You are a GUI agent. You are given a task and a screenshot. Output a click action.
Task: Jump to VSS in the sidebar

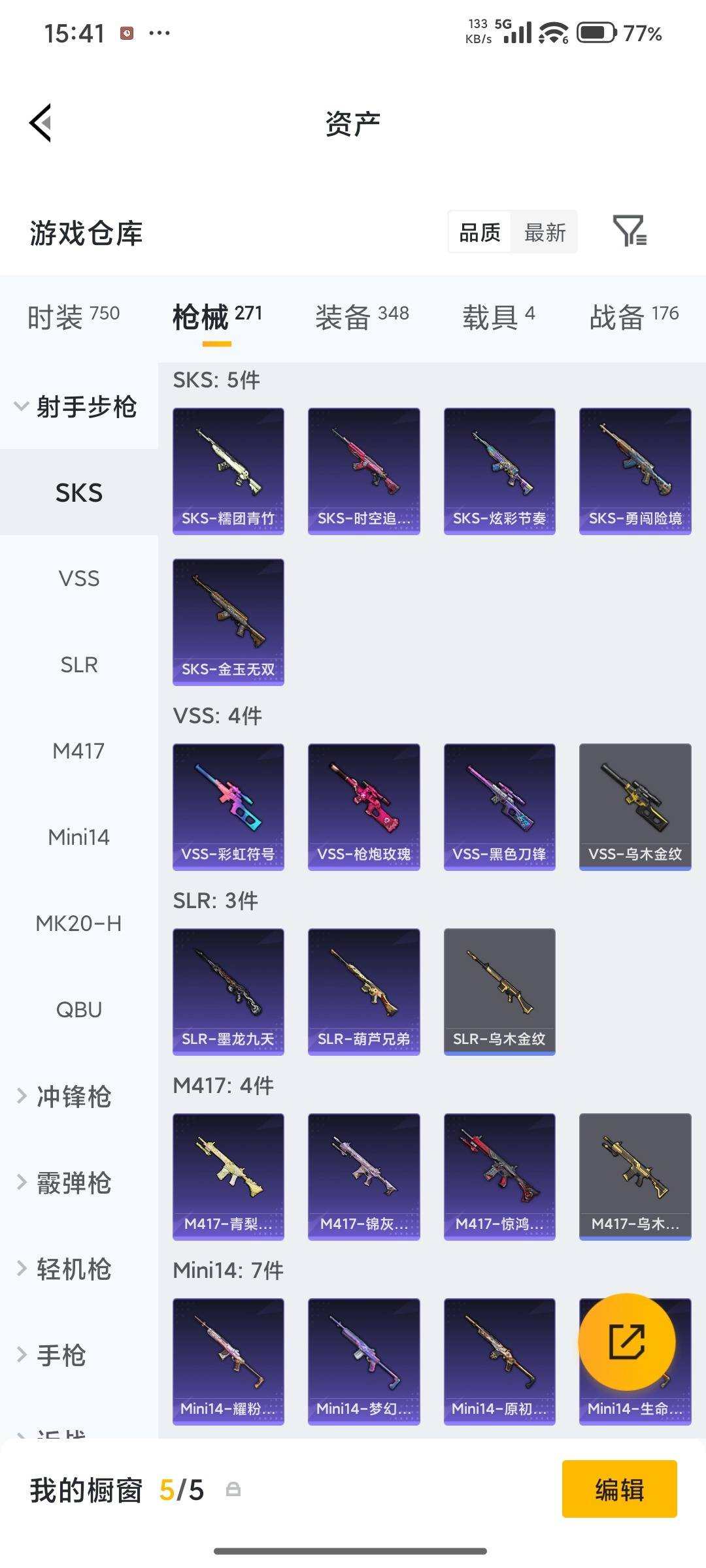click(79, 578)
